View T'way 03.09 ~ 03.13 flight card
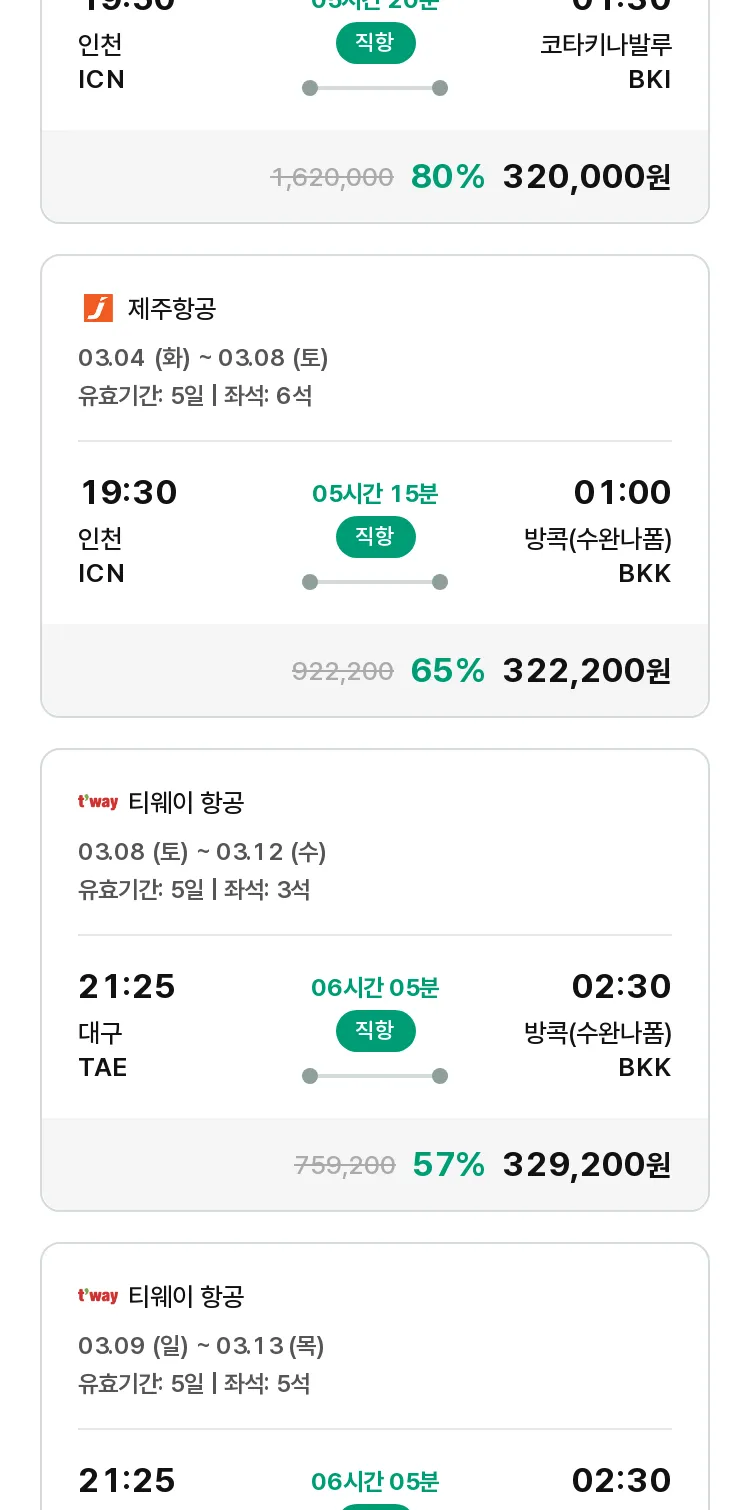750x1510 pixels. click(375, 1376)
